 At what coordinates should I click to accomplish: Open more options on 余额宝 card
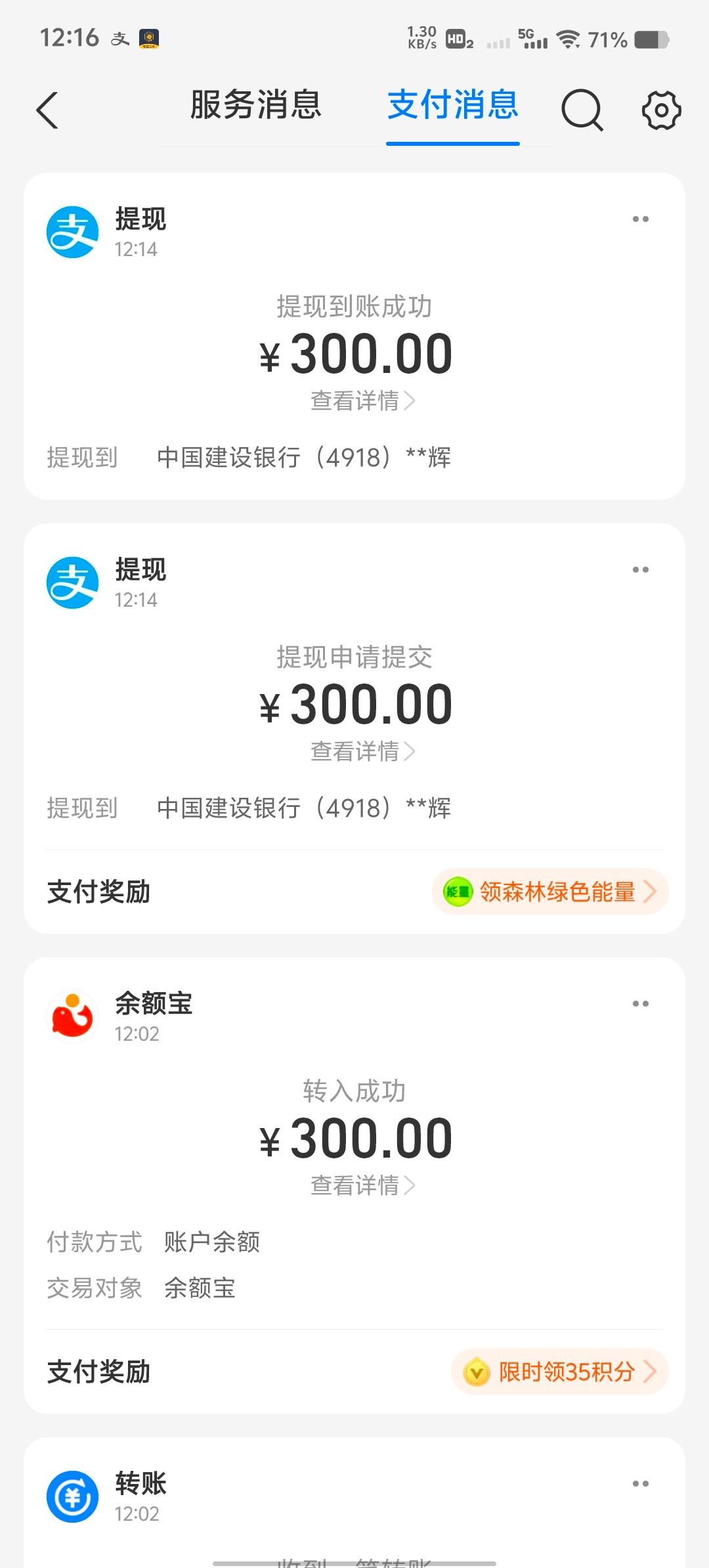click(x=641, y=1004)
